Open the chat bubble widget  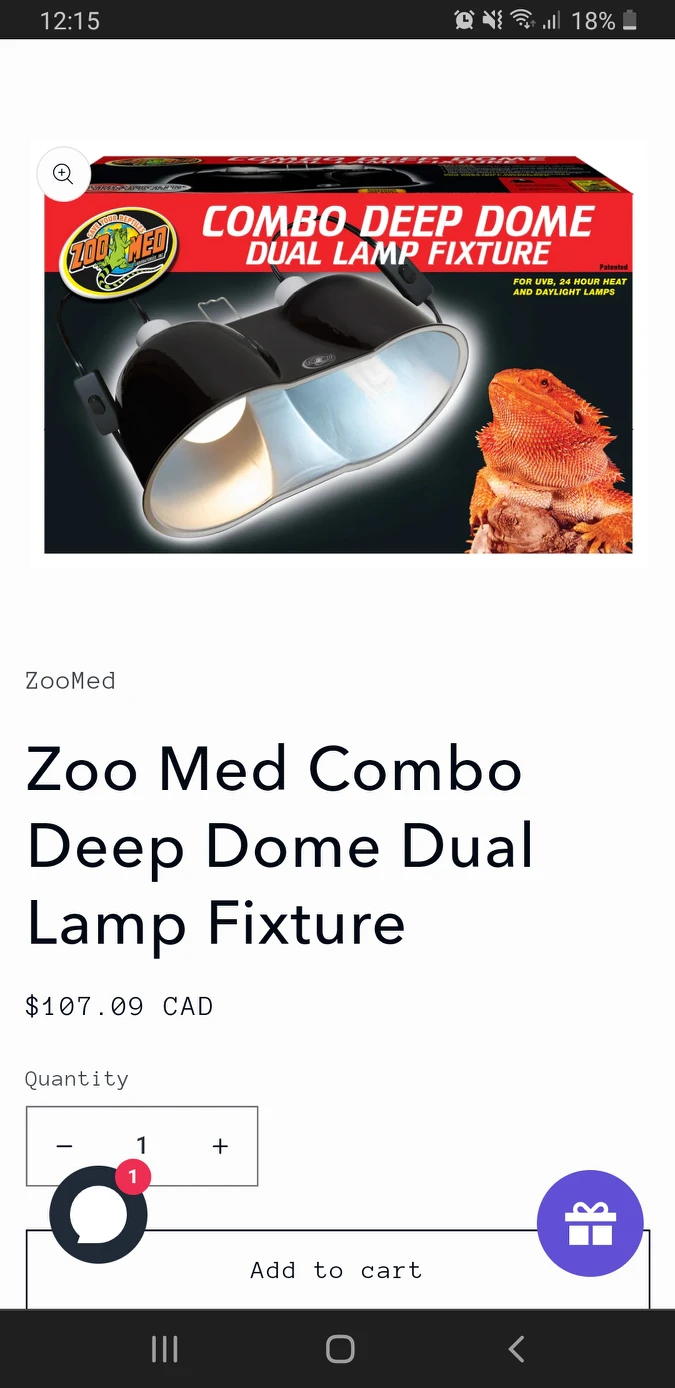coord(98,1214)
